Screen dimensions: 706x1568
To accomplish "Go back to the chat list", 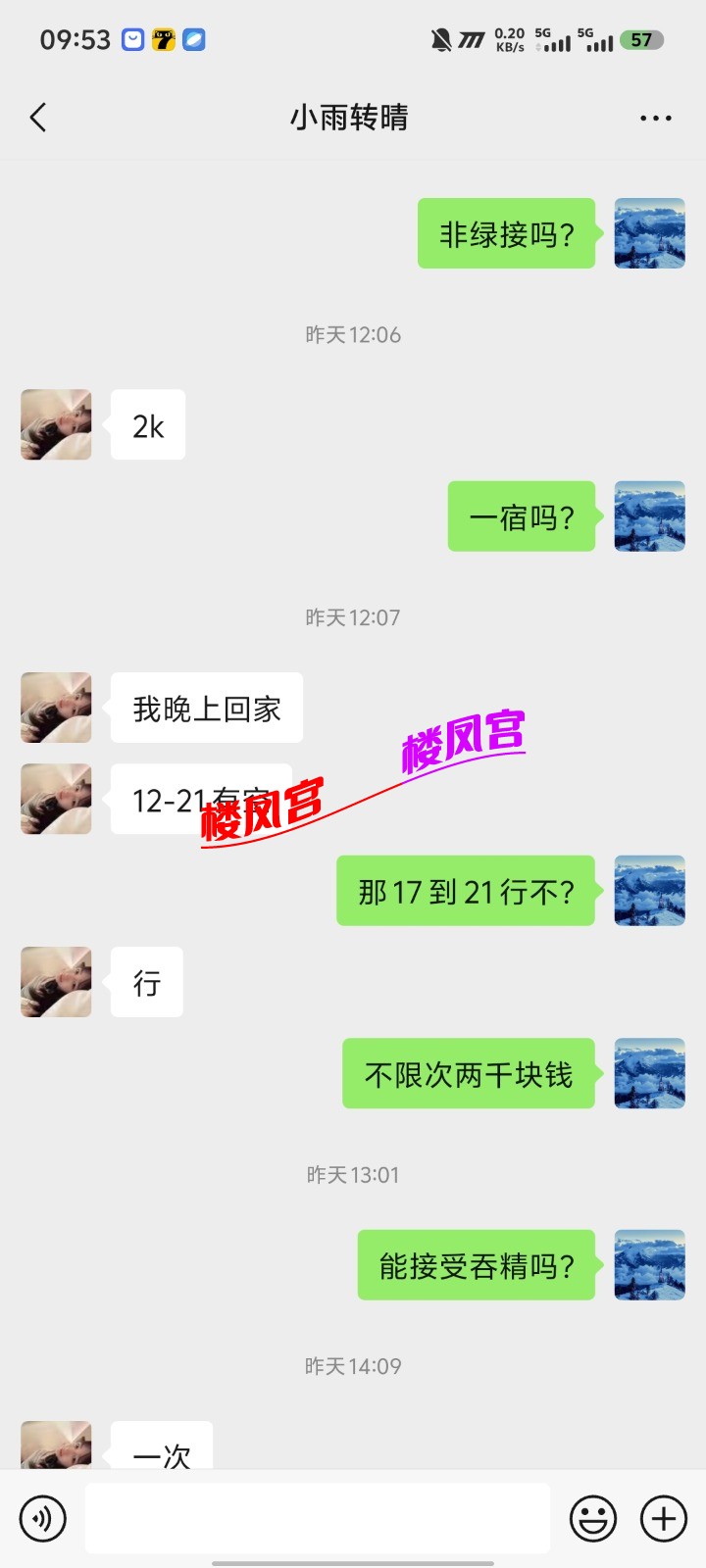I will (38, 119).
